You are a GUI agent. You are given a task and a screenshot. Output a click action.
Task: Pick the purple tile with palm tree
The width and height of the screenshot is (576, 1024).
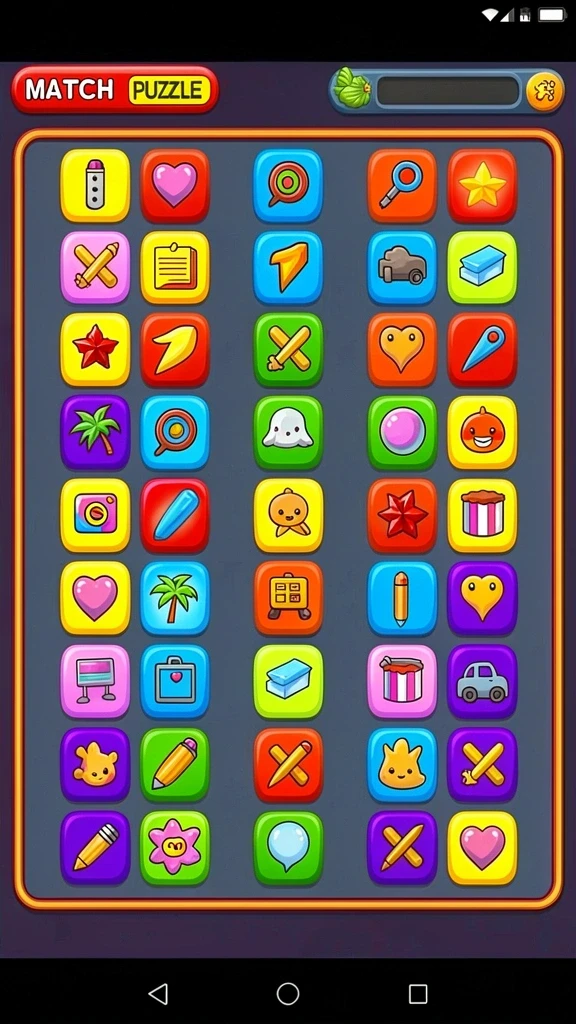(95, 432)
